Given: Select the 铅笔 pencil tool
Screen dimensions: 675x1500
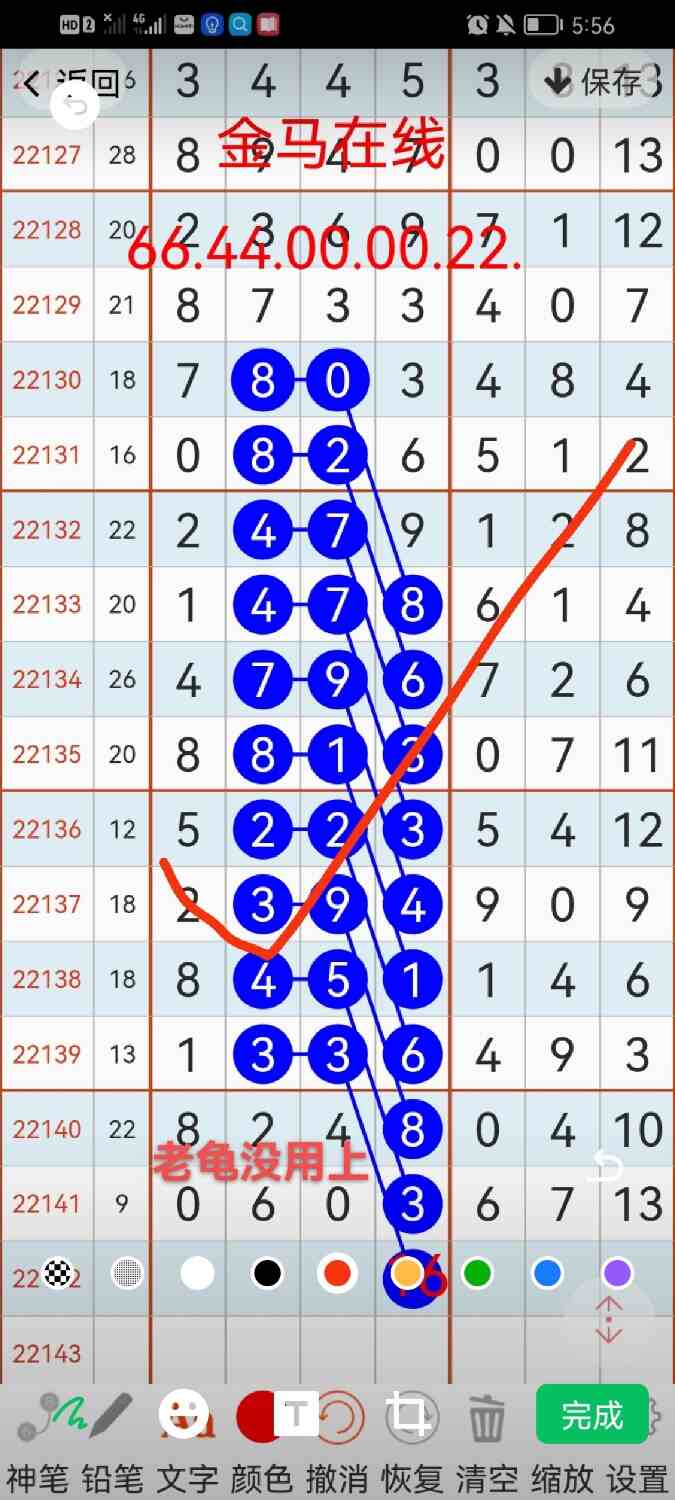Looking at the screenshot, I should (x=110, y=1415).
